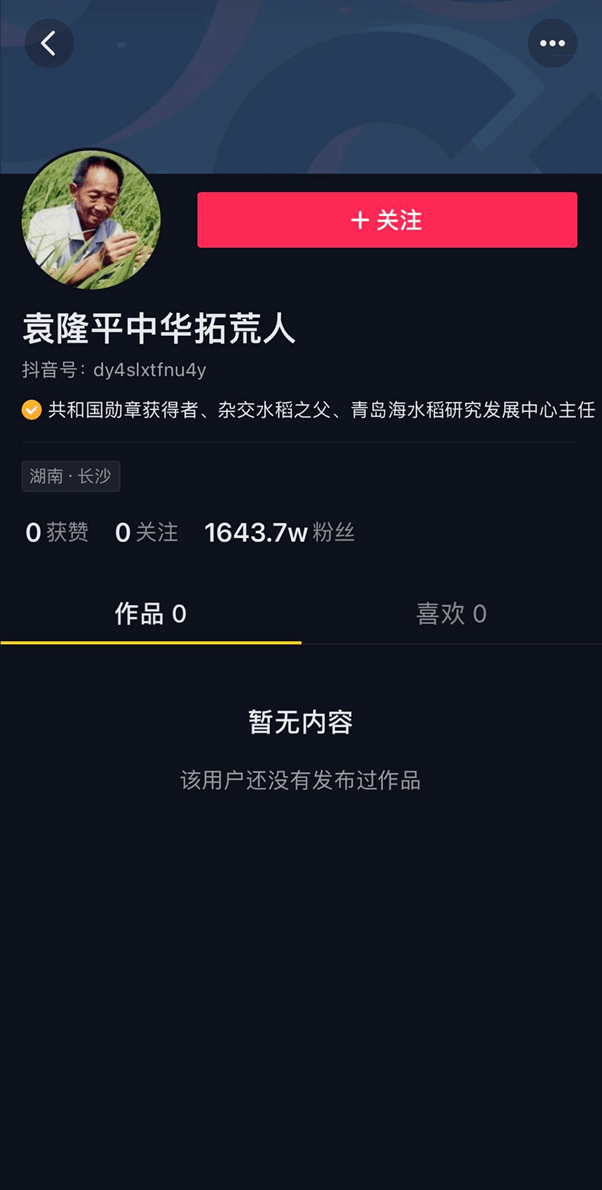View the profile avatar photo
Viewport: 602px width, 1190px height.
(91, 220)
